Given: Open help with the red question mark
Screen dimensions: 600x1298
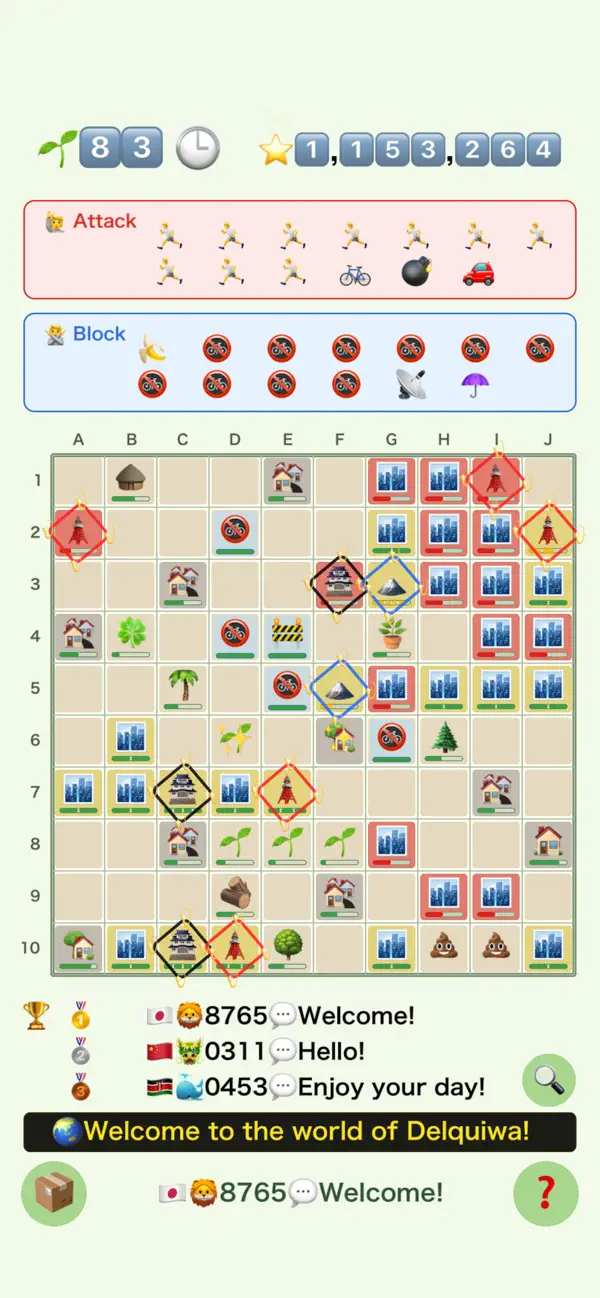Looking at the screenshot, I should click(x=545, y=1193).
